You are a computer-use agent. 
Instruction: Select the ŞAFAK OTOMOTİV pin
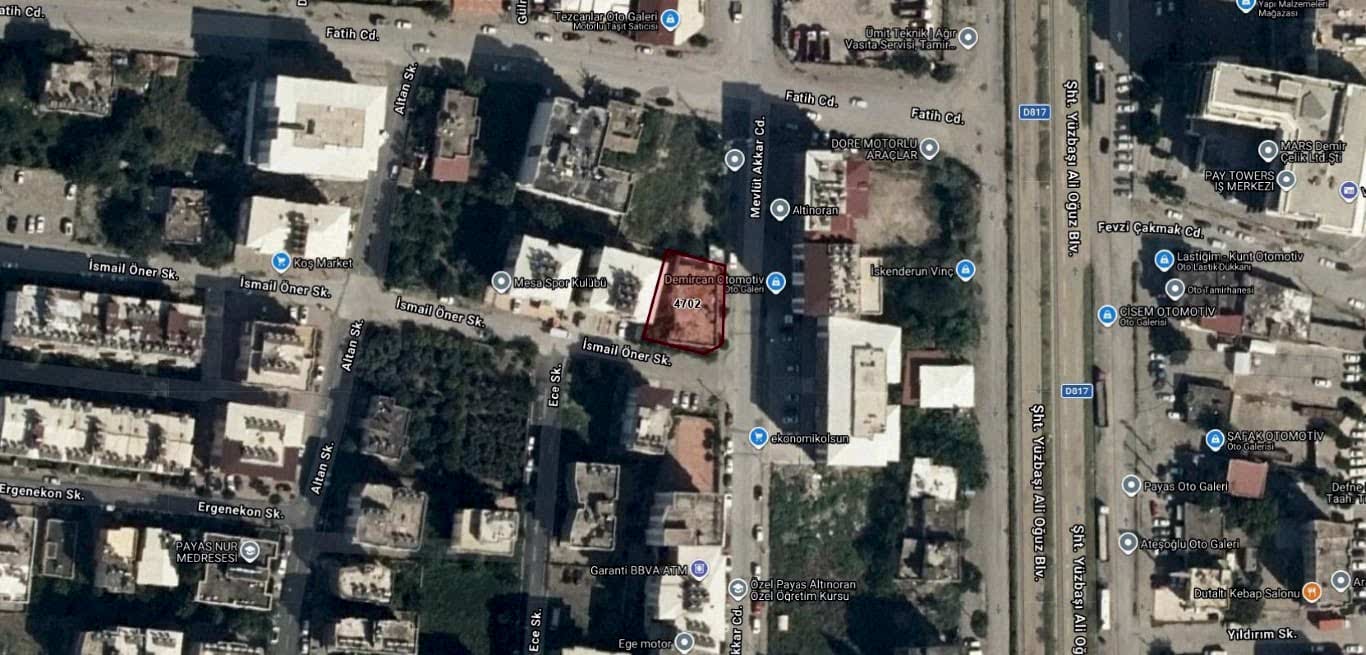coord(1215,440)
